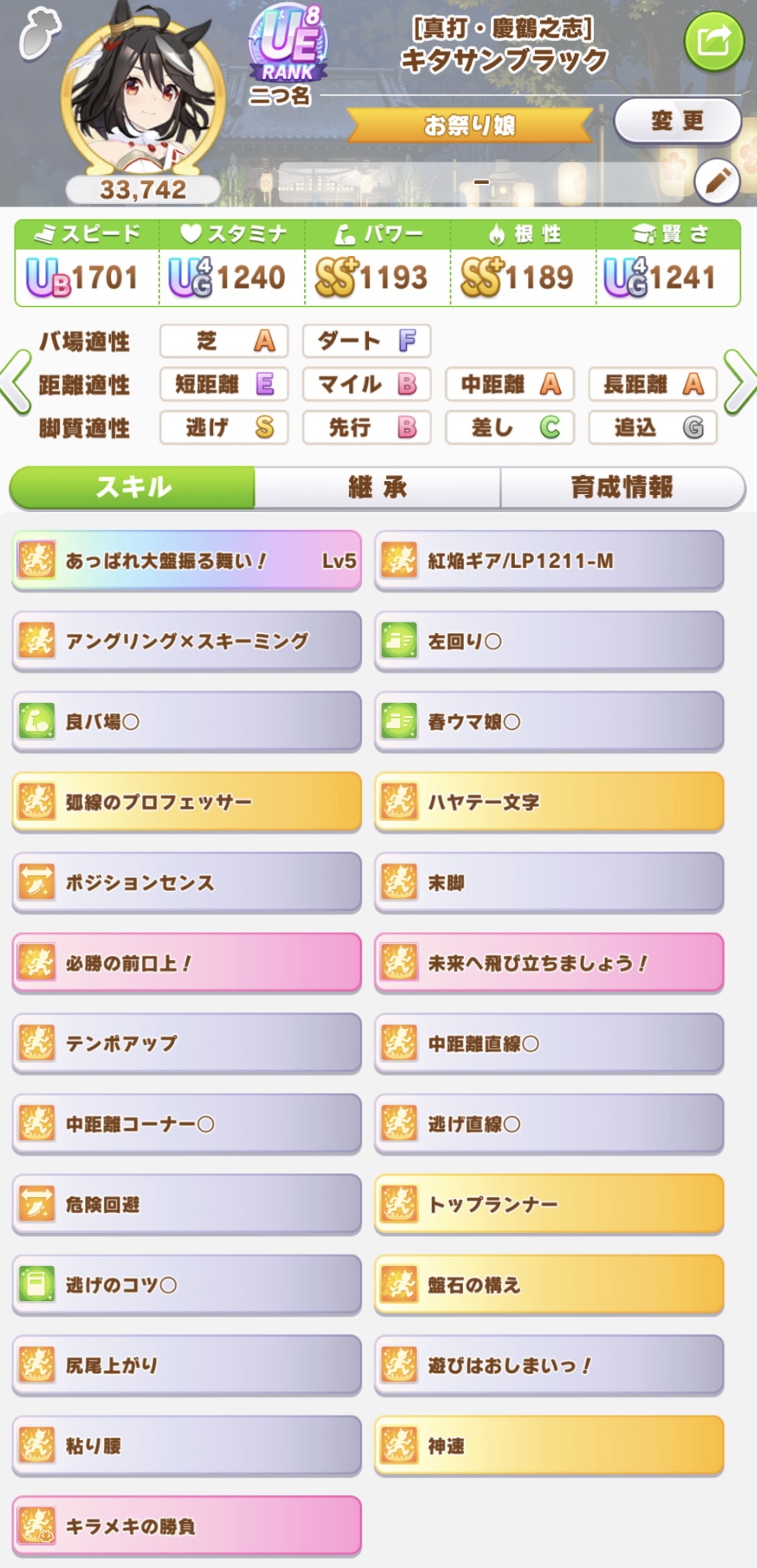Show info for トップランナー skill
The width and height of the screenshot is (757, 1568).
tap(548, 1204)
